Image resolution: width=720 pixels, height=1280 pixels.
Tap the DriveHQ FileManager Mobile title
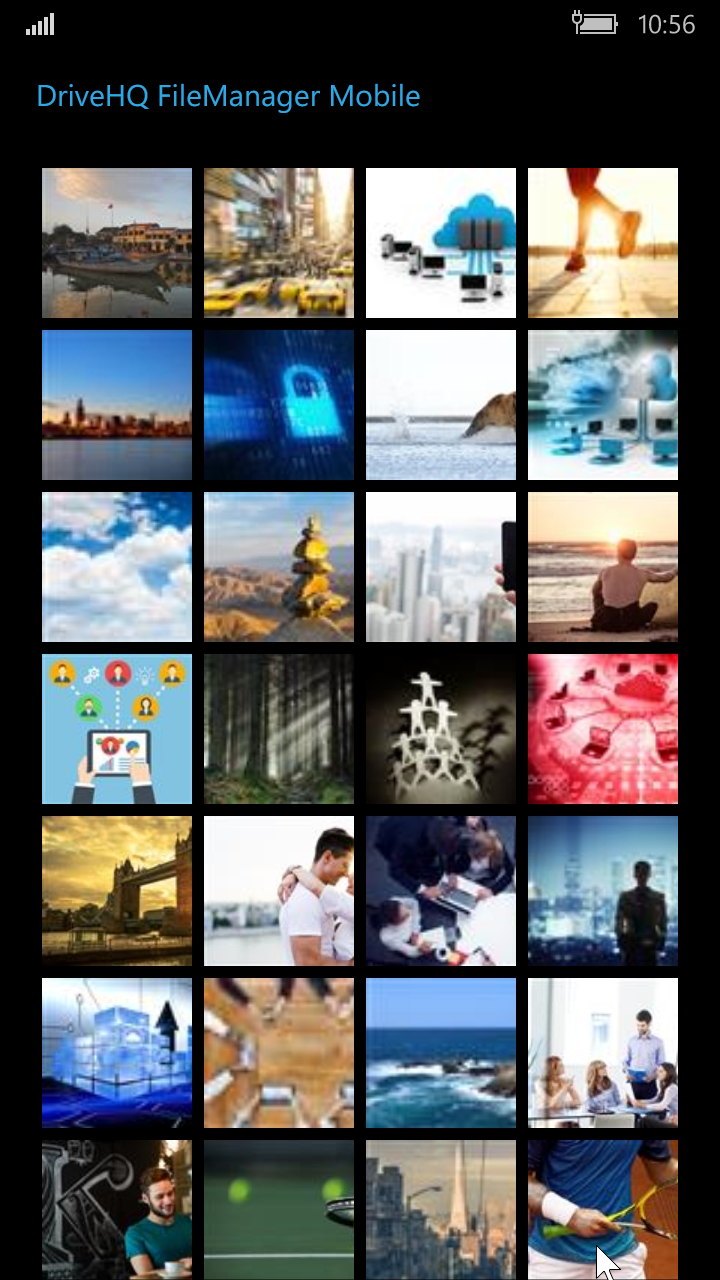point(227,96)
